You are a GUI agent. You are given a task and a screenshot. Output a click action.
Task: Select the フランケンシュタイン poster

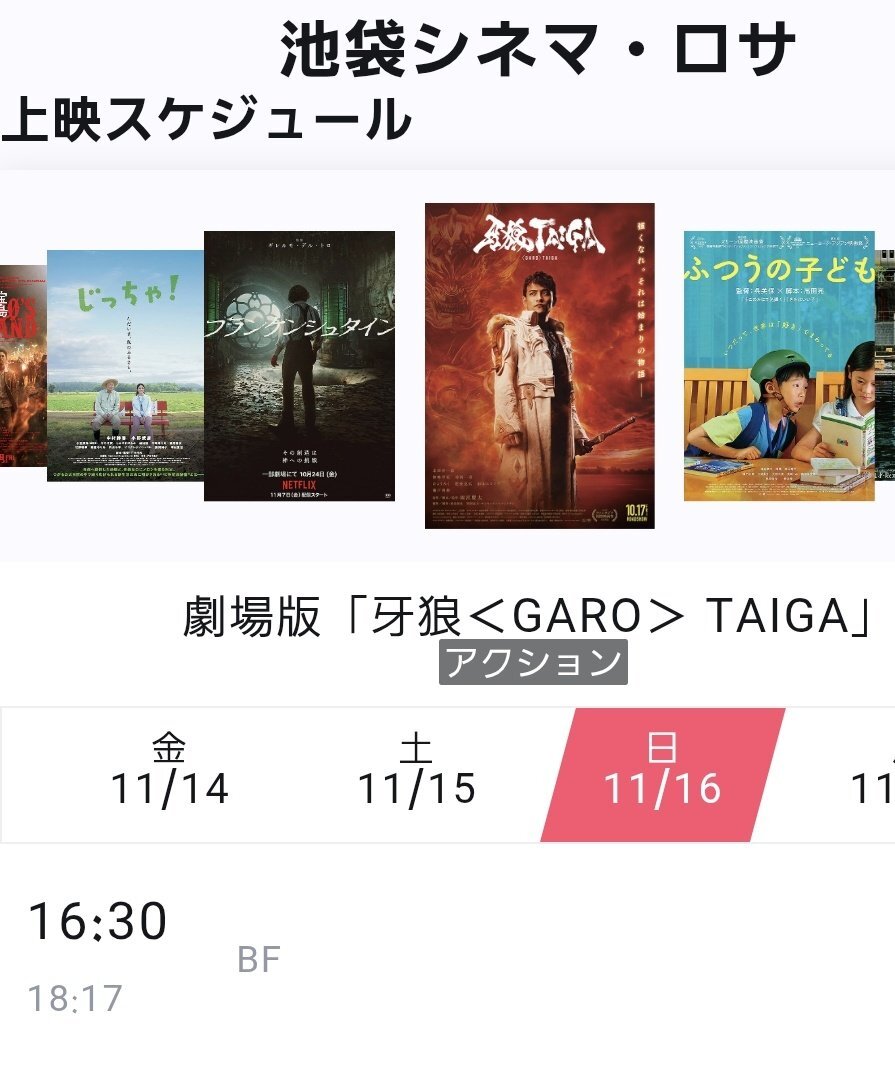tap(299, 366)
